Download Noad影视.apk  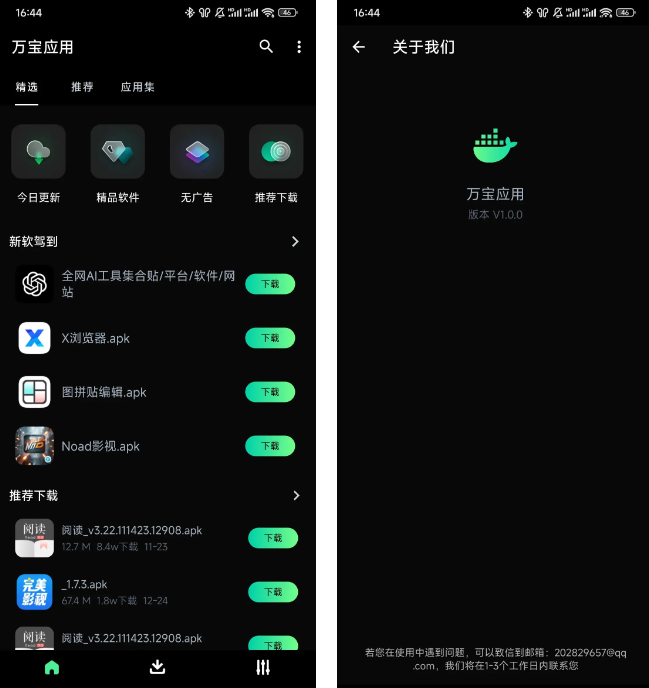click(270, 446)
